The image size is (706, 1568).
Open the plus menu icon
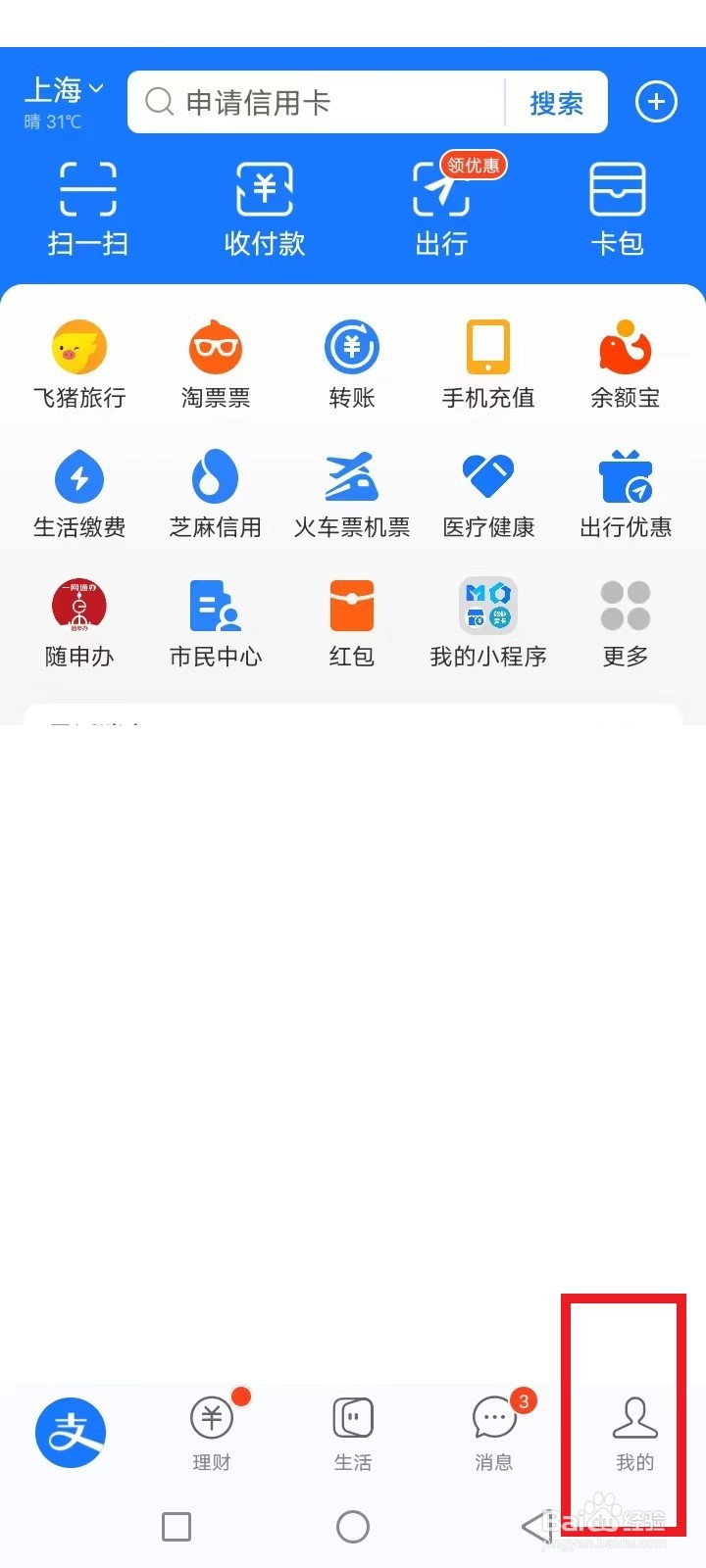[x=656, y=102]
